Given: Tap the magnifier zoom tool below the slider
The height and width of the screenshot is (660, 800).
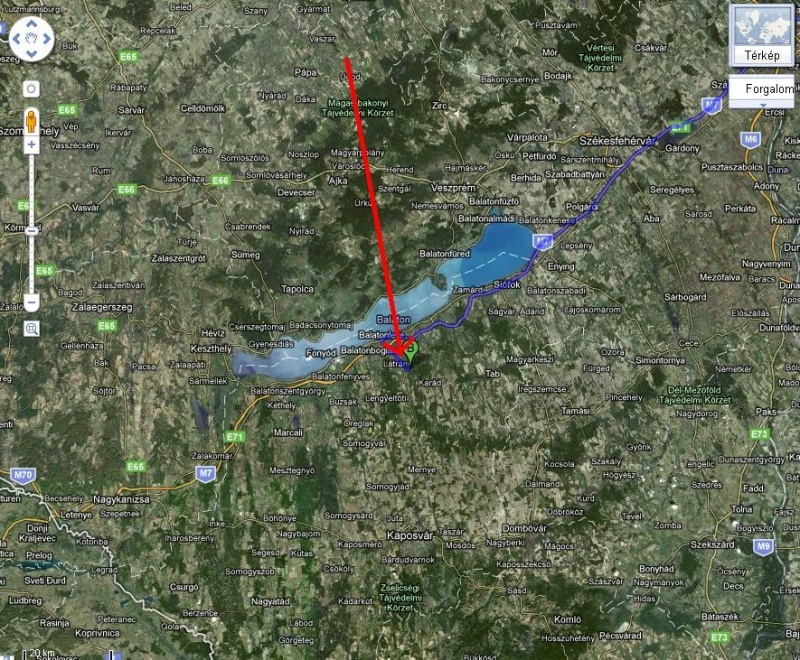Looking at the screenshot, I should 31,328.
